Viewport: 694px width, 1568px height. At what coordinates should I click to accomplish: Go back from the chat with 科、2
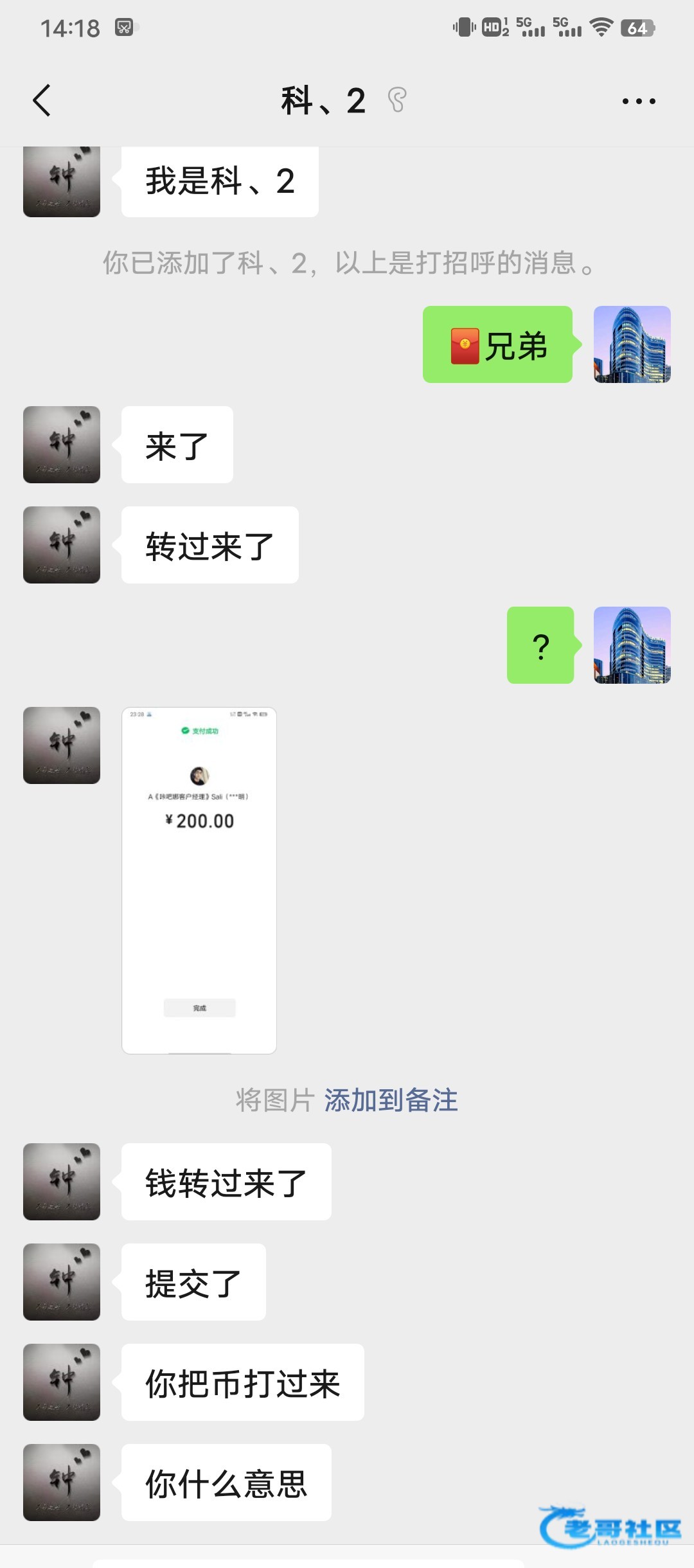click(42, 101)
